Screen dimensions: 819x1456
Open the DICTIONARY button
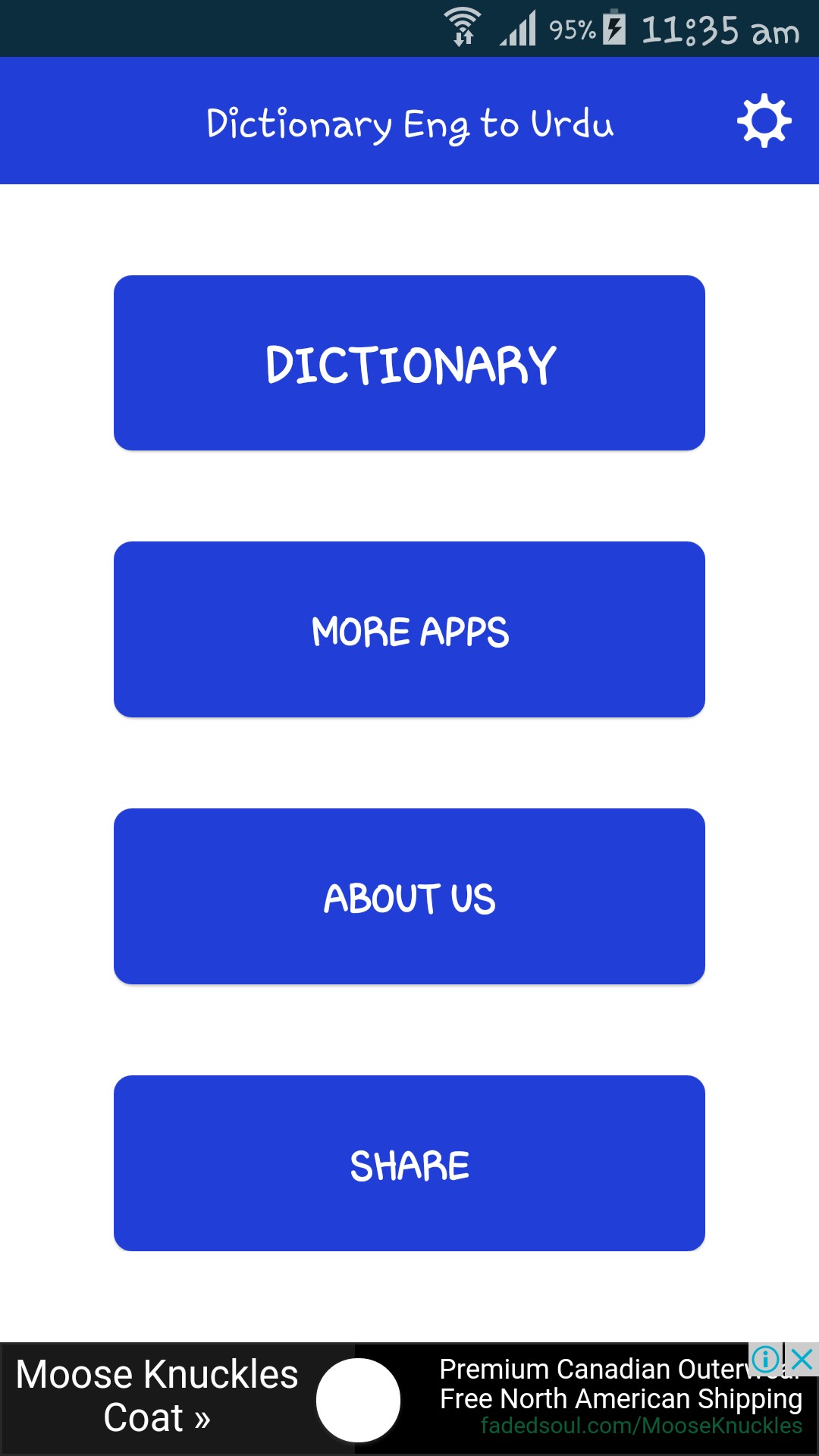409,363
